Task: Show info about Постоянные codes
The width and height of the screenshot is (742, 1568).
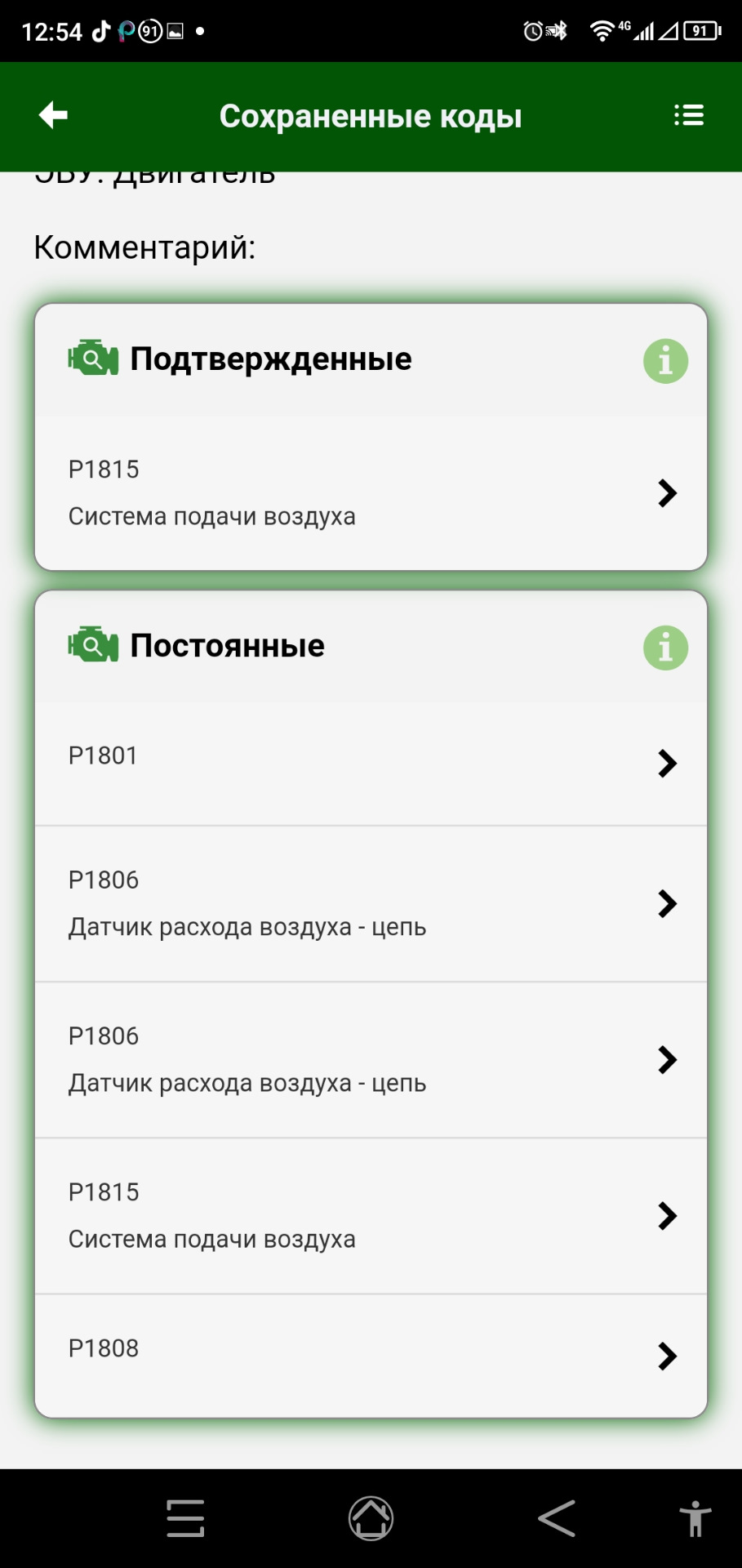Action: [x=665, y=648]
